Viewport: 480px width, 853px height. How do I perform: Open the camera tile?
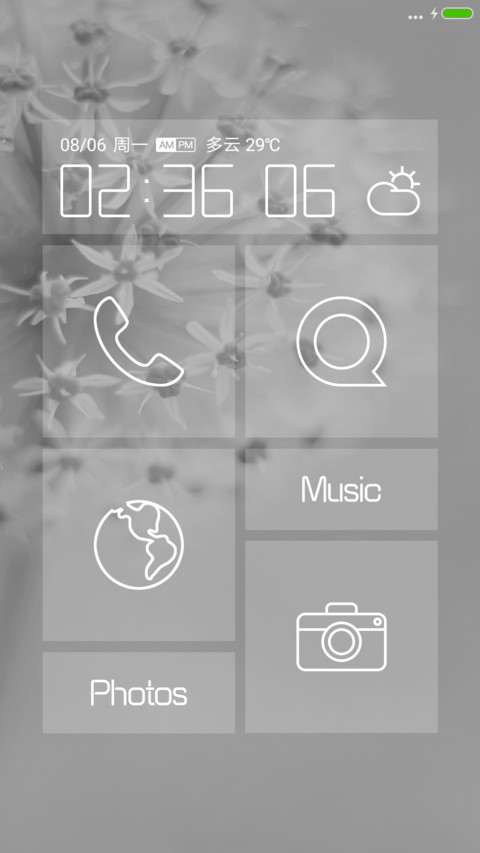coord(341,636)
